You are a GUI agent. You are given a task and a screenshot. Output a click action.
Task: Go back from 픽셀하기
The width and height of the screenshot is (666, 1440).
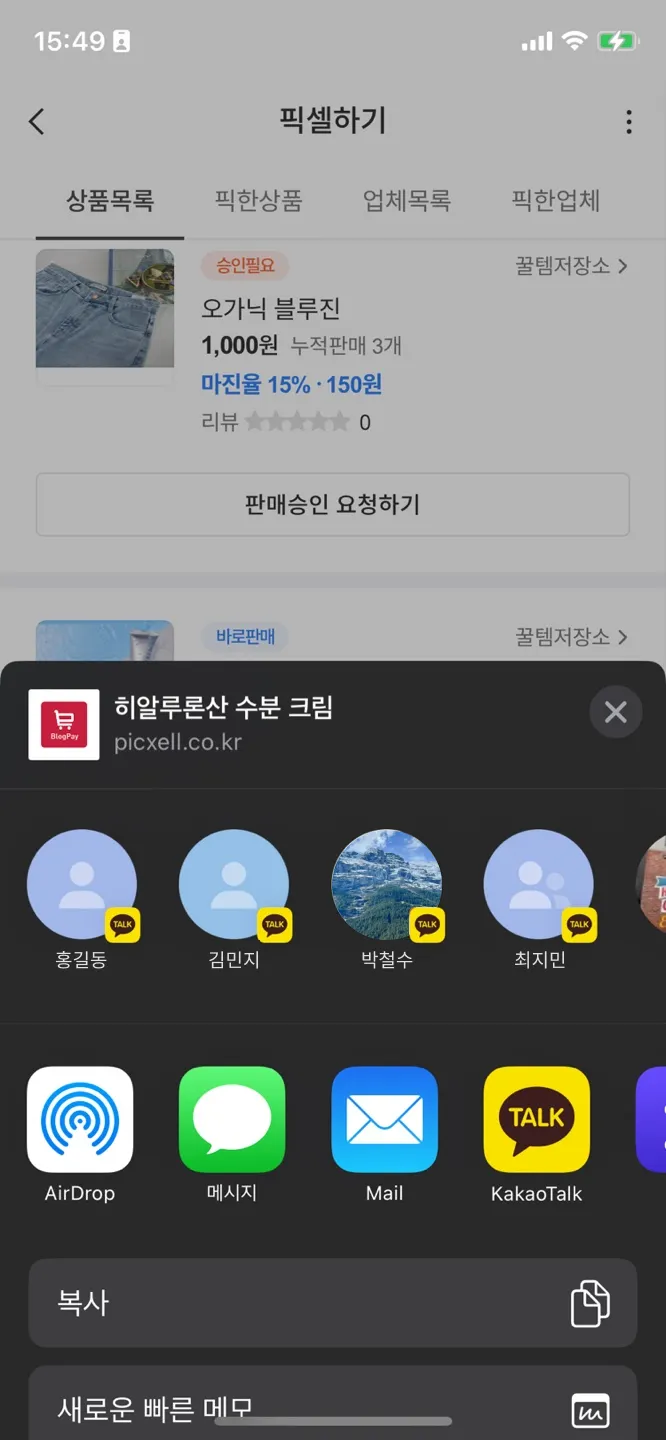coord(37,122)
